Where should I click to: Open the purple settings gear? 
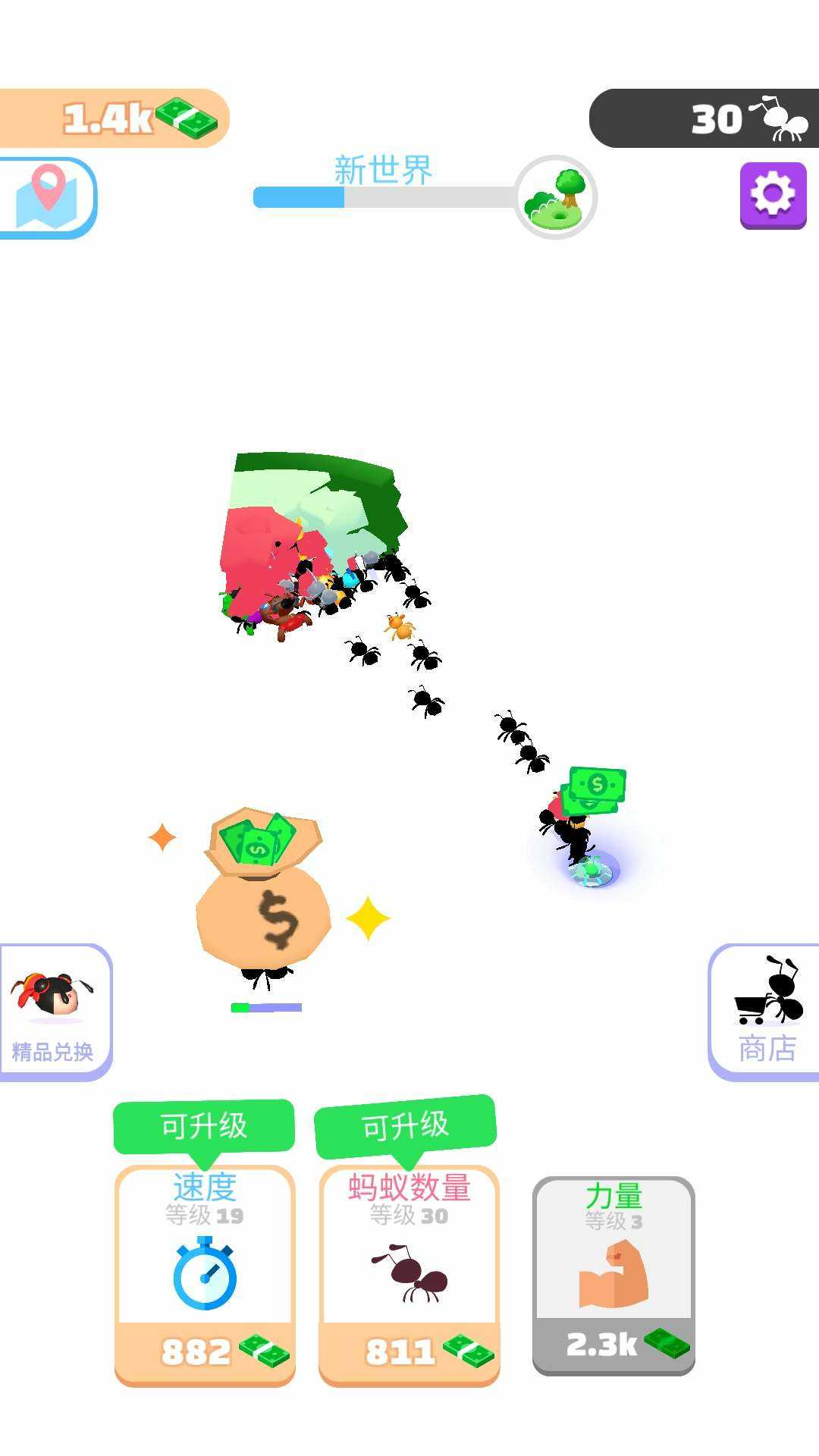[773, 195]
